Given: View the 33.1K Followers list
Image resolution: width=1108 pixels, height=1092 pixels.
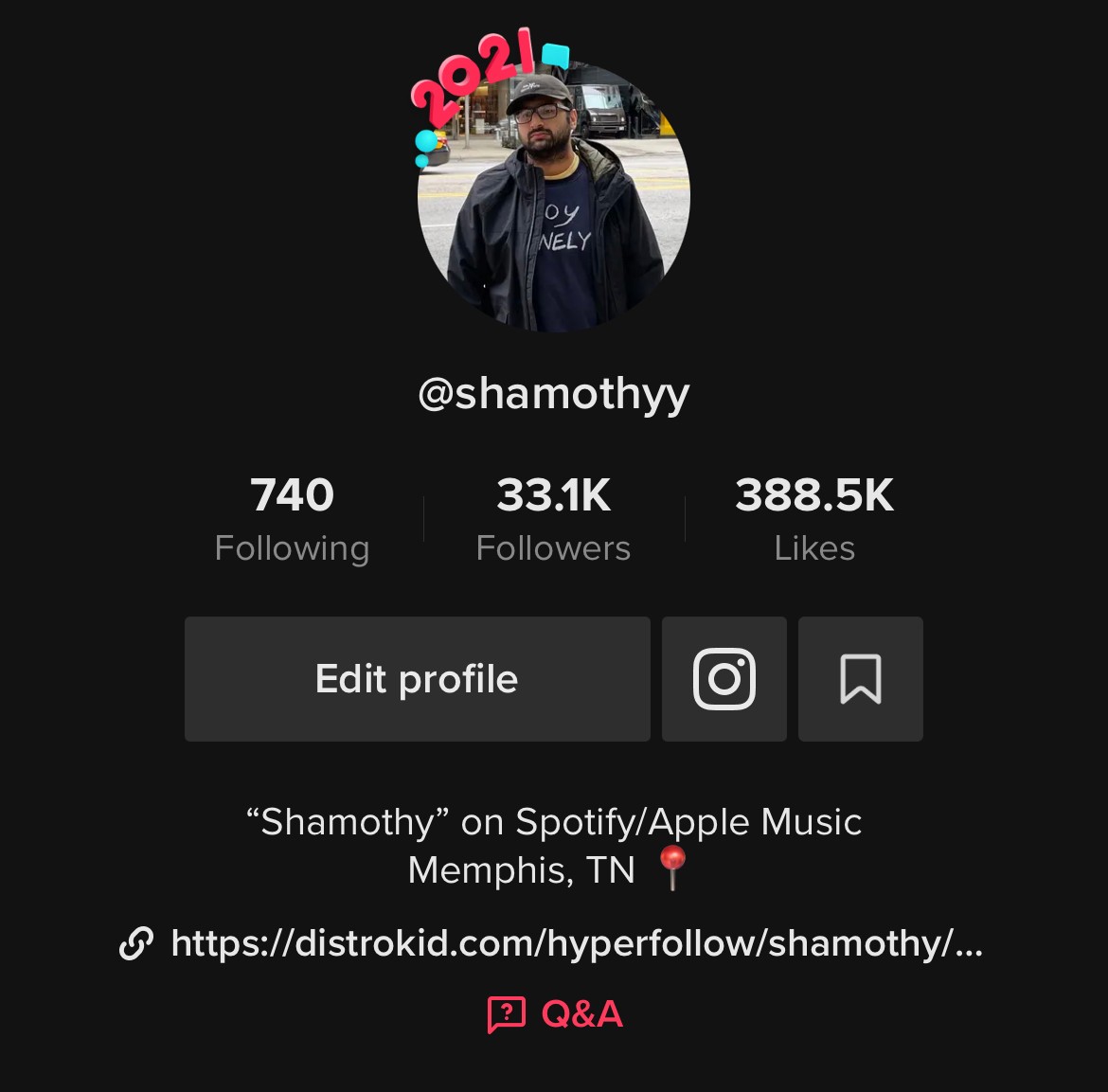Looking at the screenshot, I should click(x=554, y=518).
